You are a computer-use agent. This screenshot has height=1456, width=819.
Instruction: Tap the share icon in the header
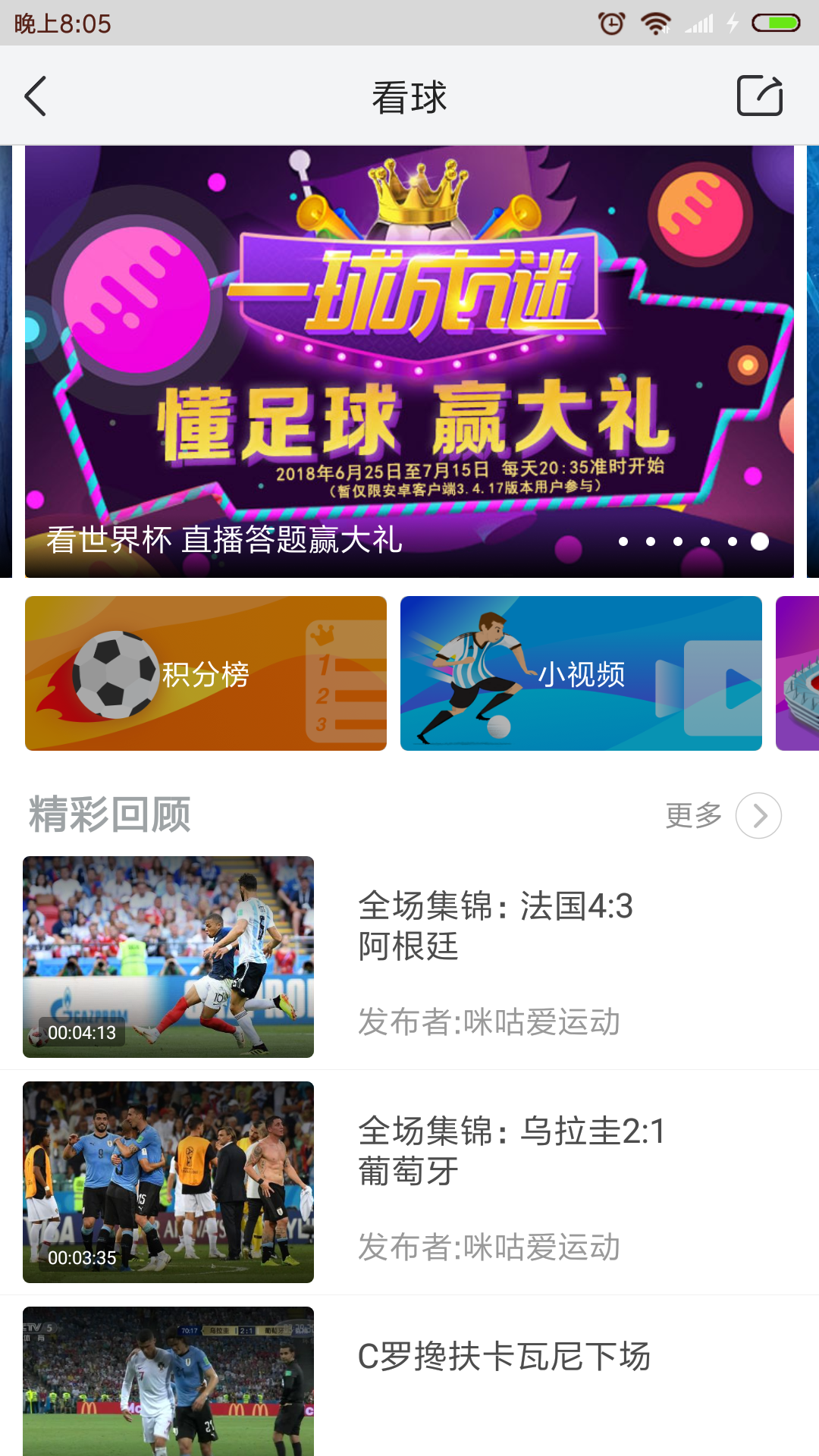pyautogui.click(x=760, y=96)
